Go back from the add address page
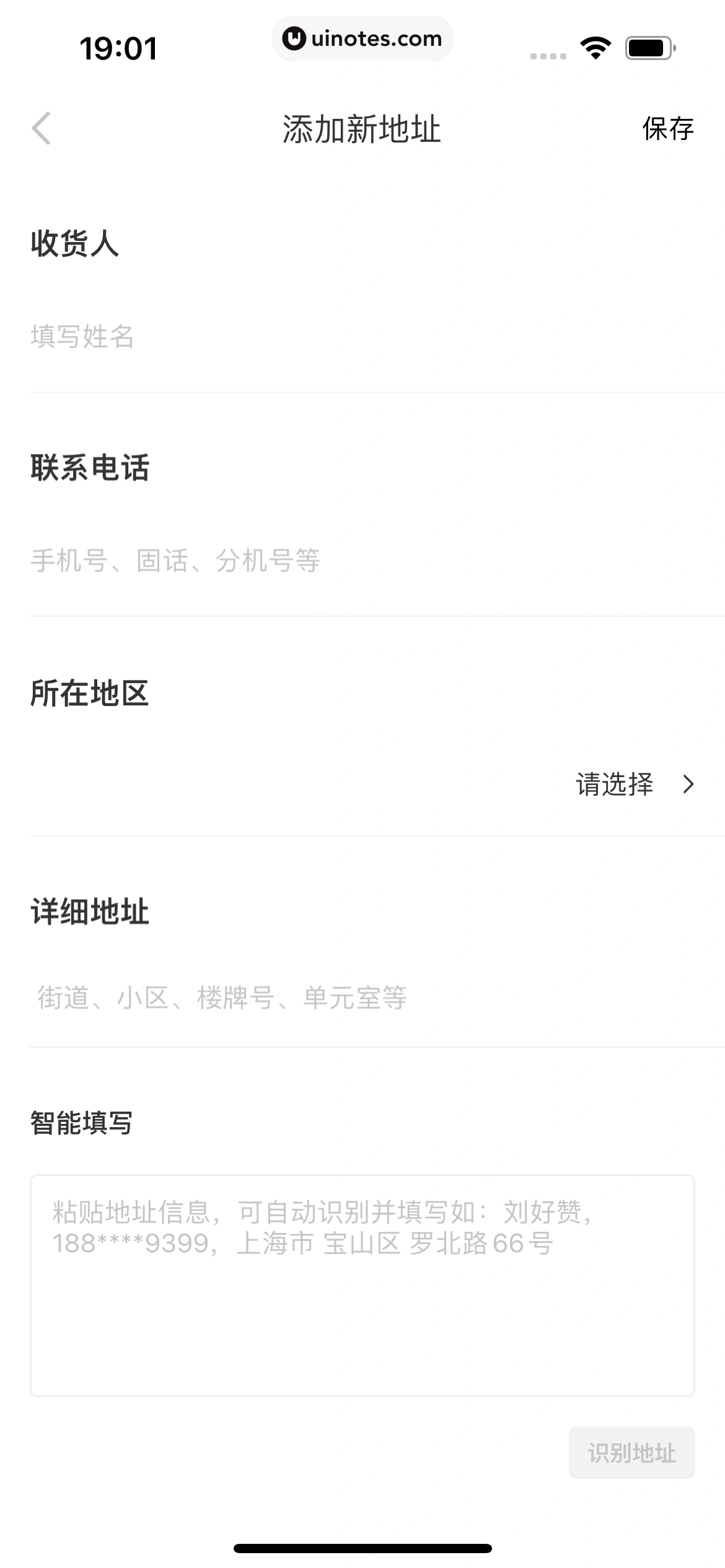 click(42, 129)
